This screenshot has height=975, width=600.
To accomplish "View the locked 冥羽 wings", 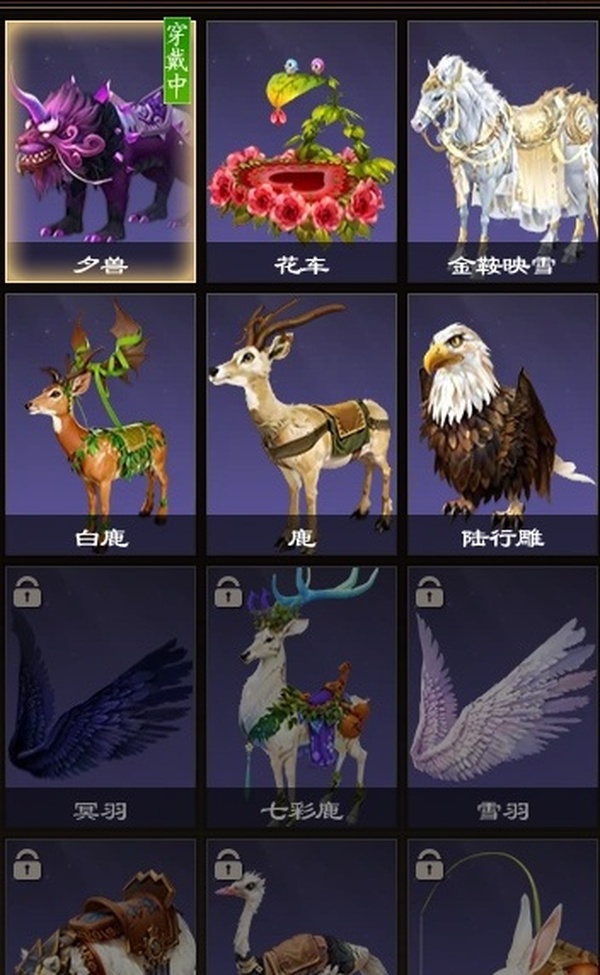I will 100,697.
